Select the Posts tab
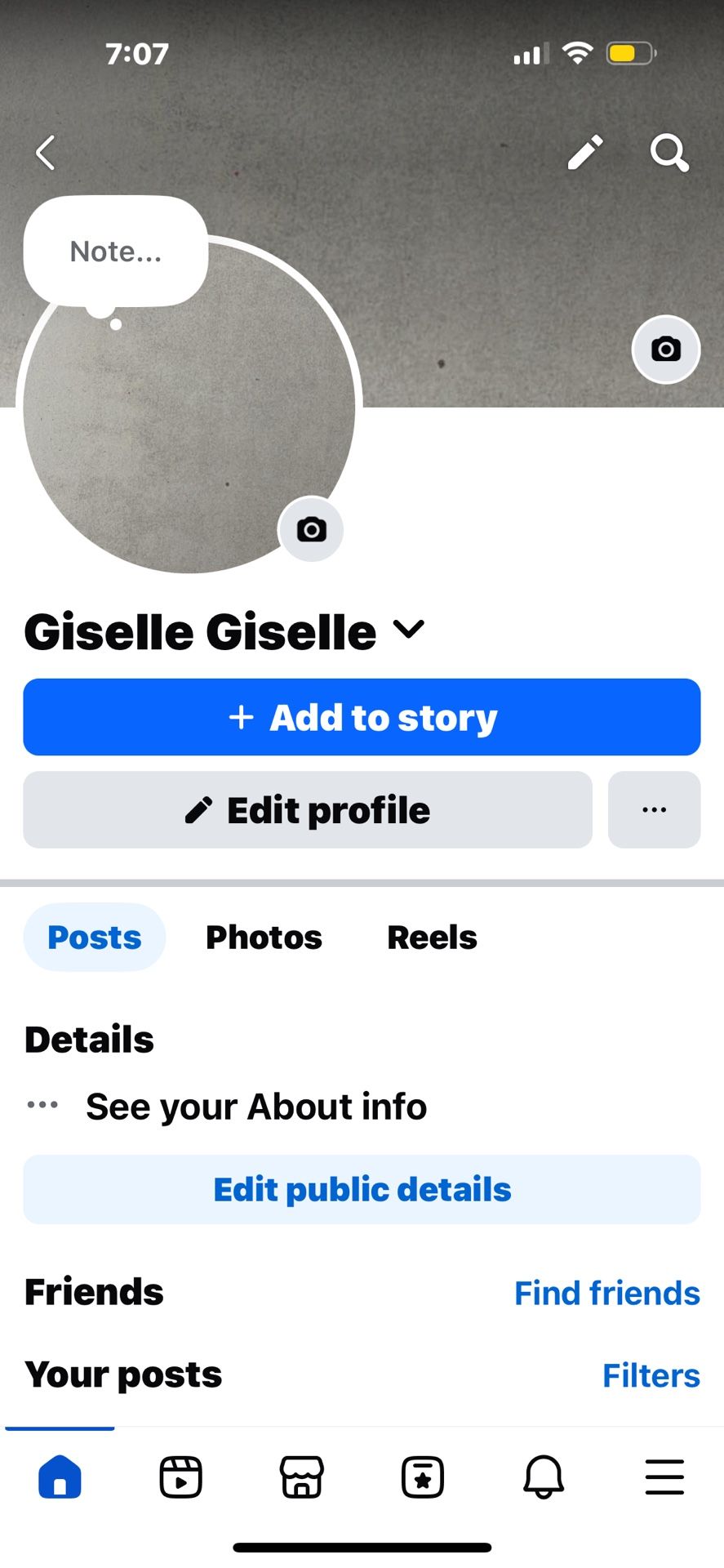 click(95, 938)
